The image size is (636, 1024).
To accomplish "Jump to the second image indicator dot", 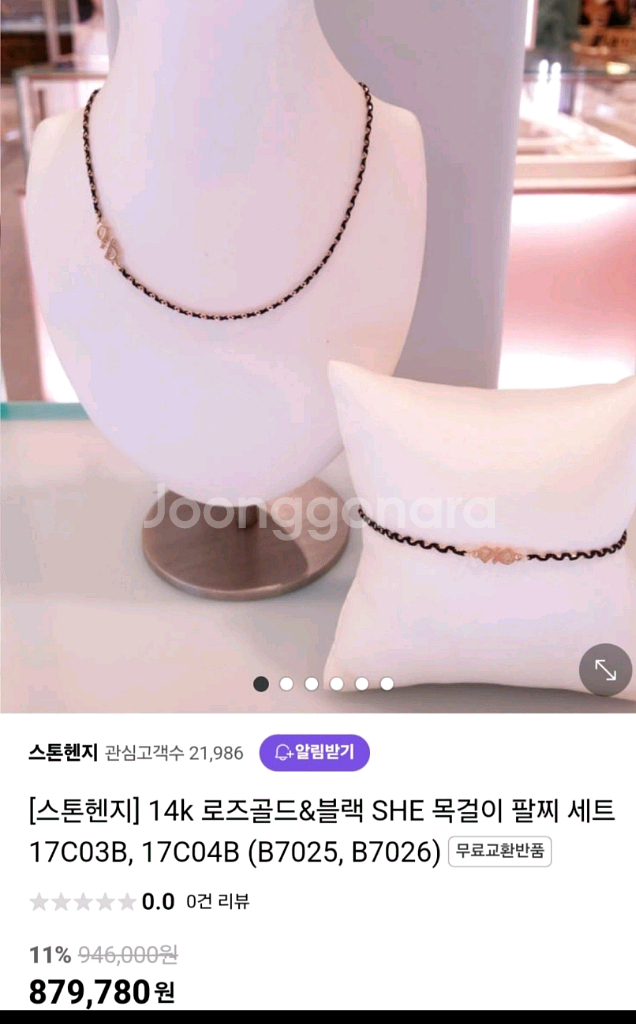I will point(286,684).
